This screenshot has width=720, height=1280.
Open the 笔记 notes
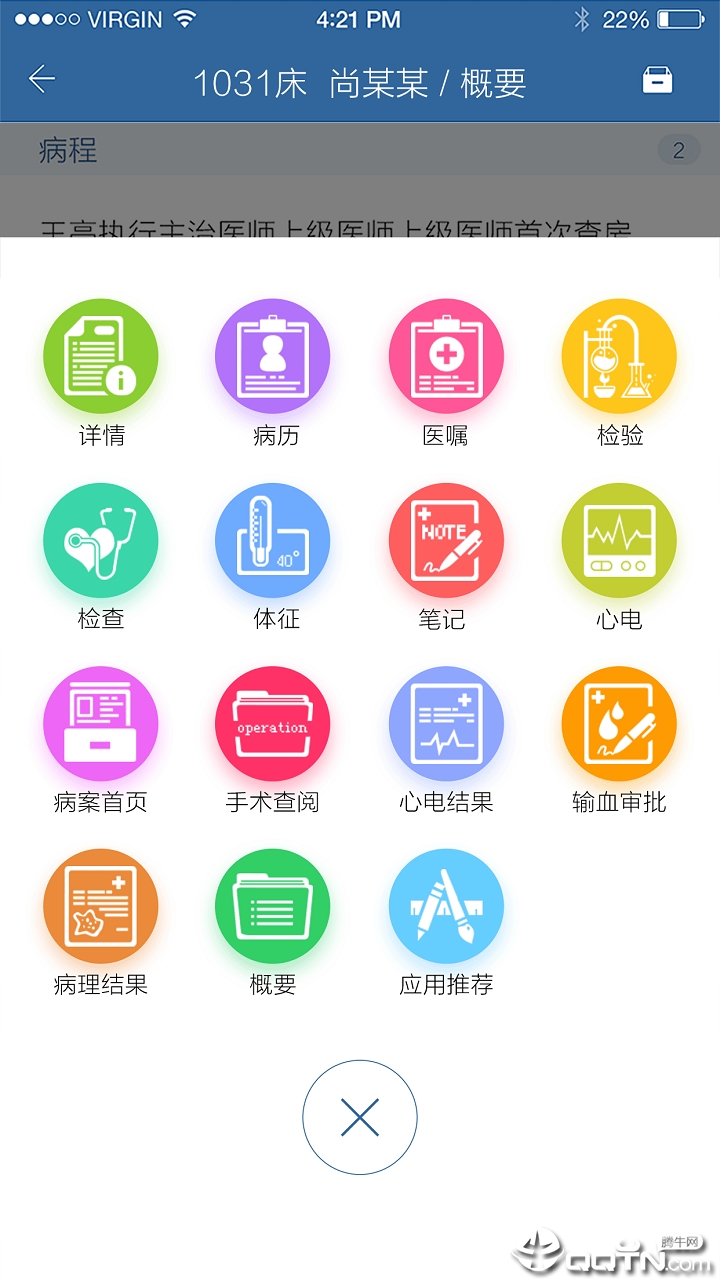click(446, 540)
